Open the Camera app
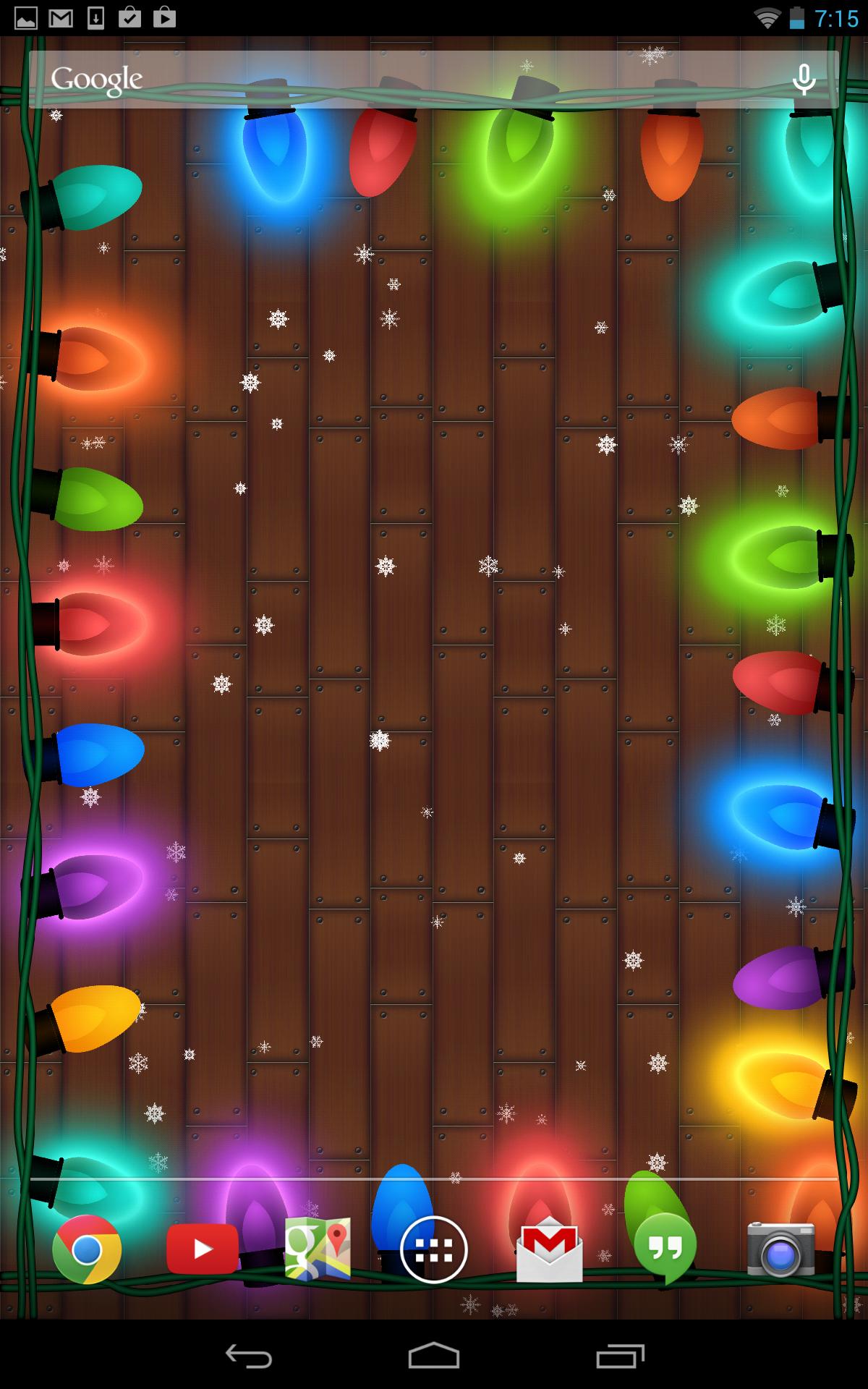This screenshot has width=868, height=1389. (781, 1249)
